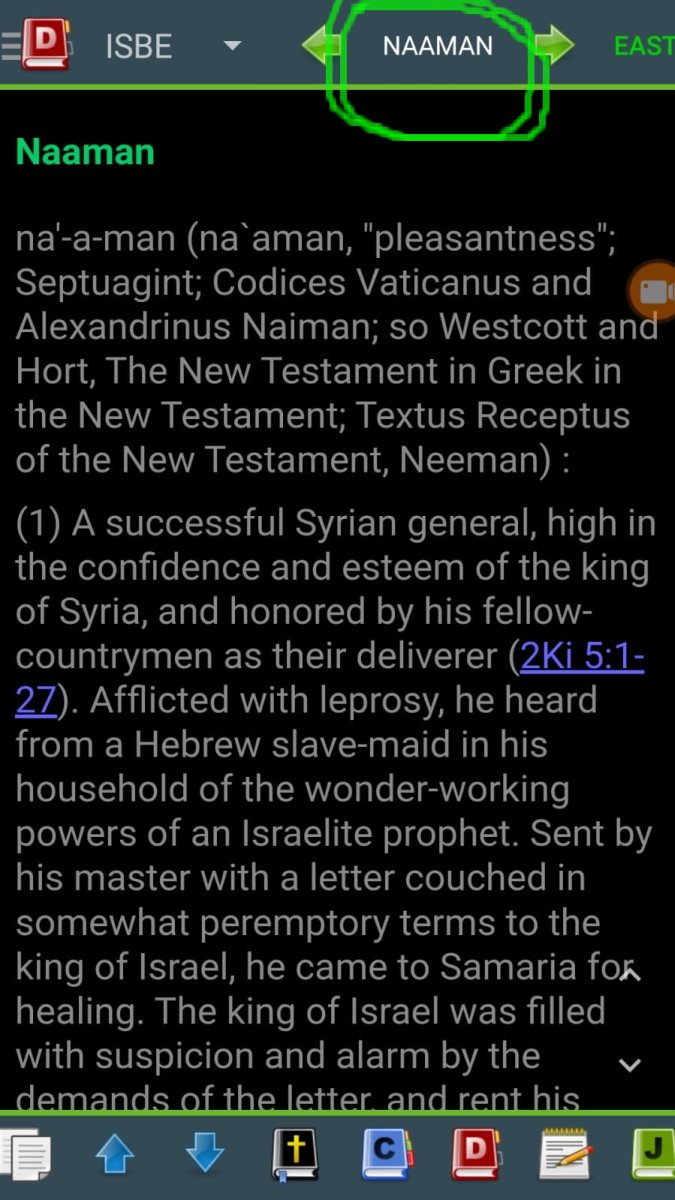Open the Bible view with cross book icon
The height and width of the screenshot is (1200, 675).
[x=295, y=1156]
